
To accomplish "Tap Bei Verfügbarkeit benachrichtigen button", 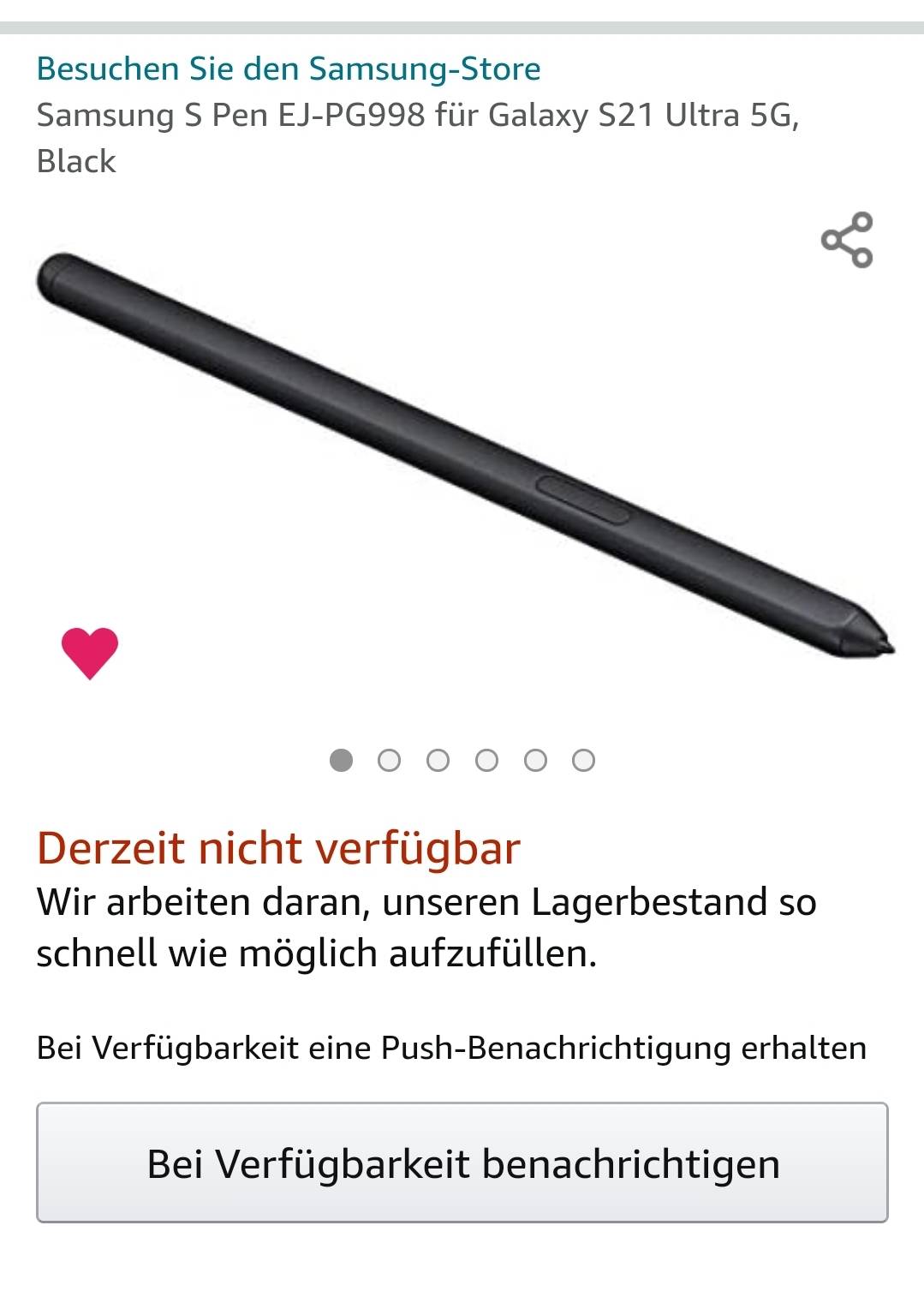I will pyautogui.click(x=462, y=1163).
